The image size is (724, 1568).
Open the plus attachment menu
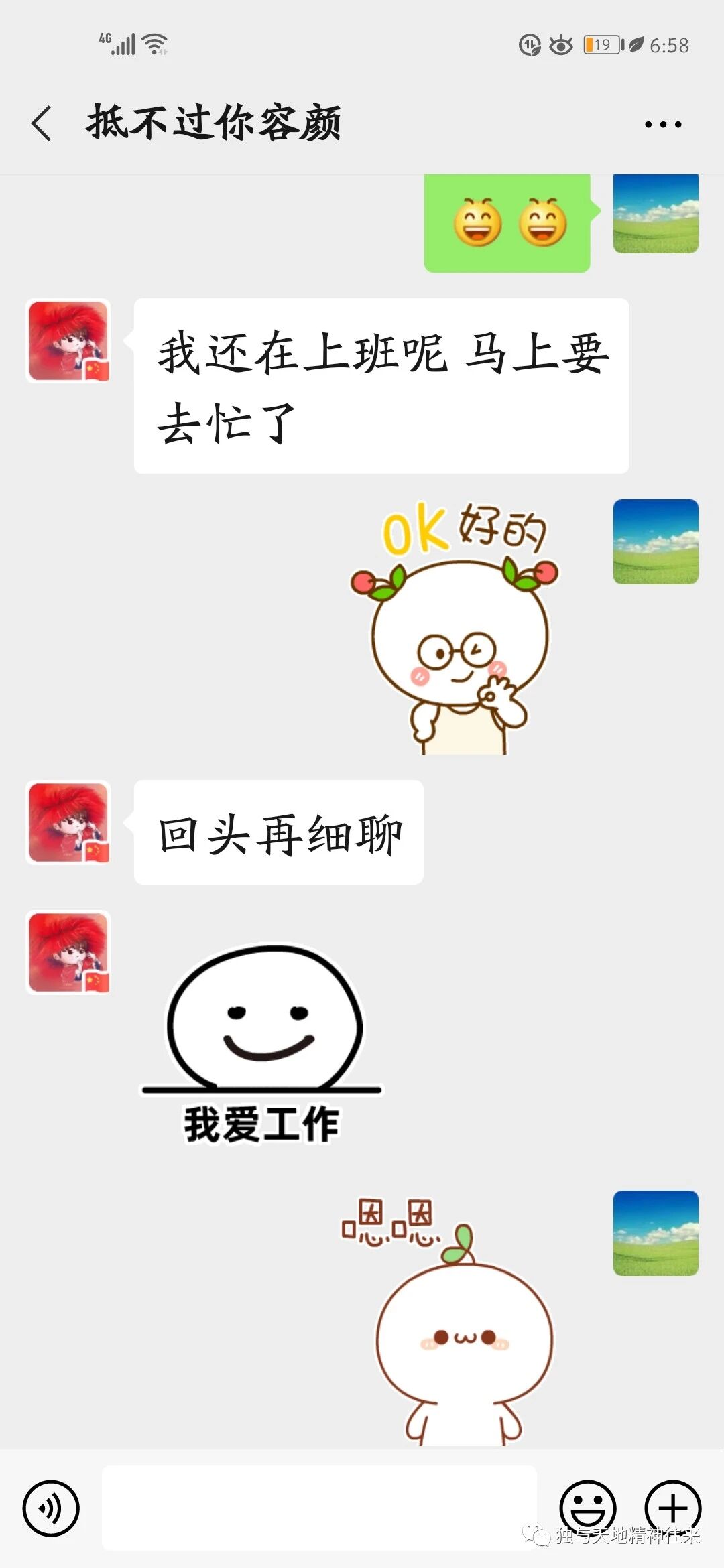pyautogui.click(x=672, y=1508)
